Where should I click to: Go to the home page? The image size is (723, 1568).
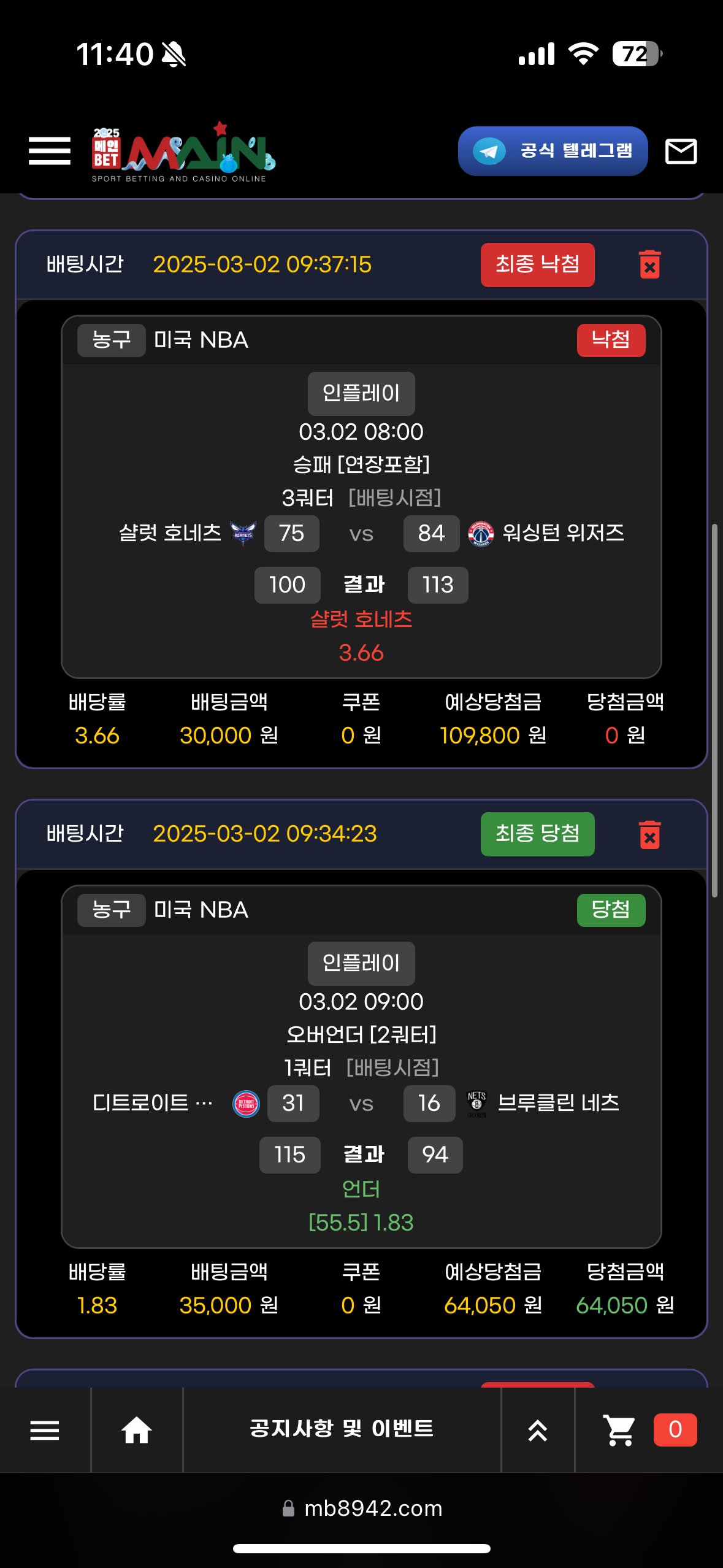coord(136,1430)
